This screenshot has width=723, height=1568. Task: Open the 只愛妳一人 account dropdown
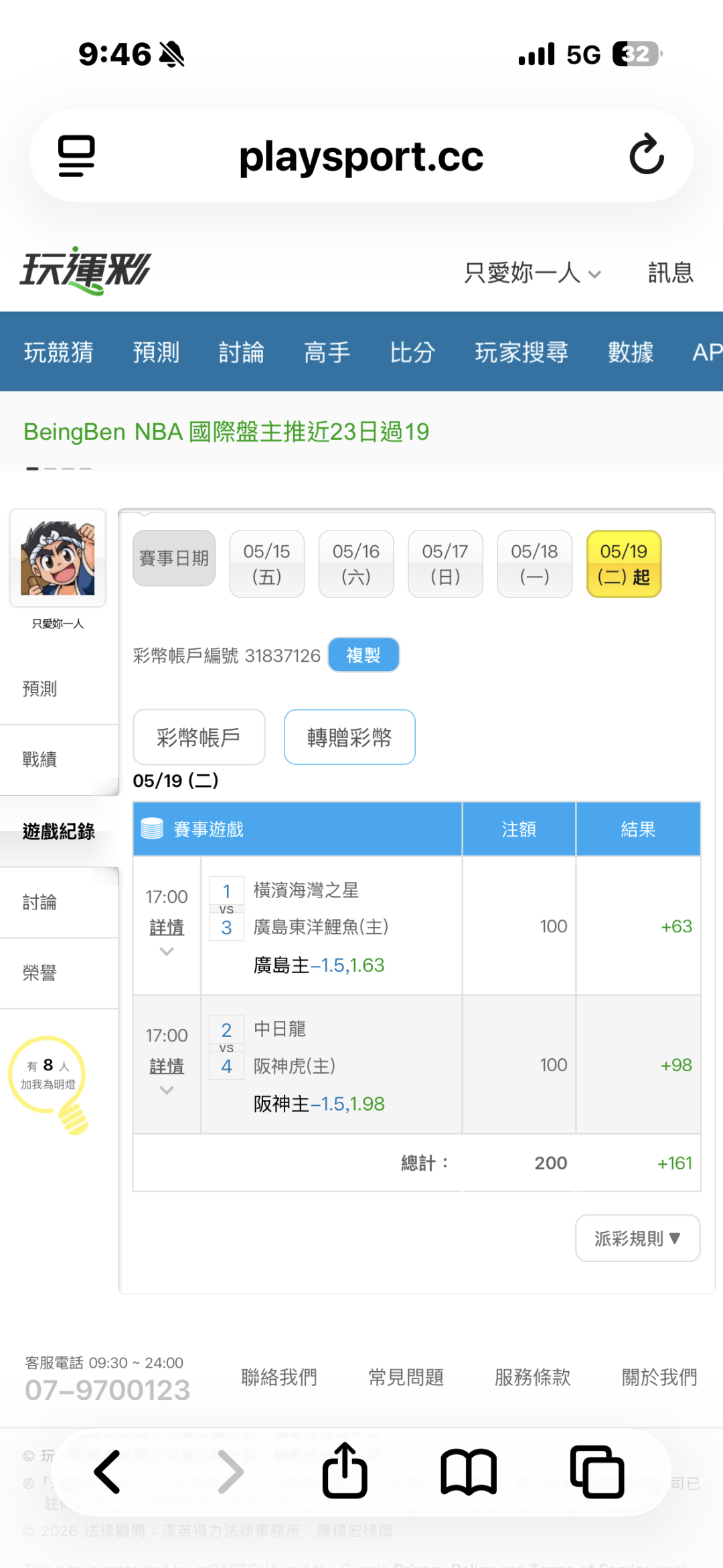532,273
